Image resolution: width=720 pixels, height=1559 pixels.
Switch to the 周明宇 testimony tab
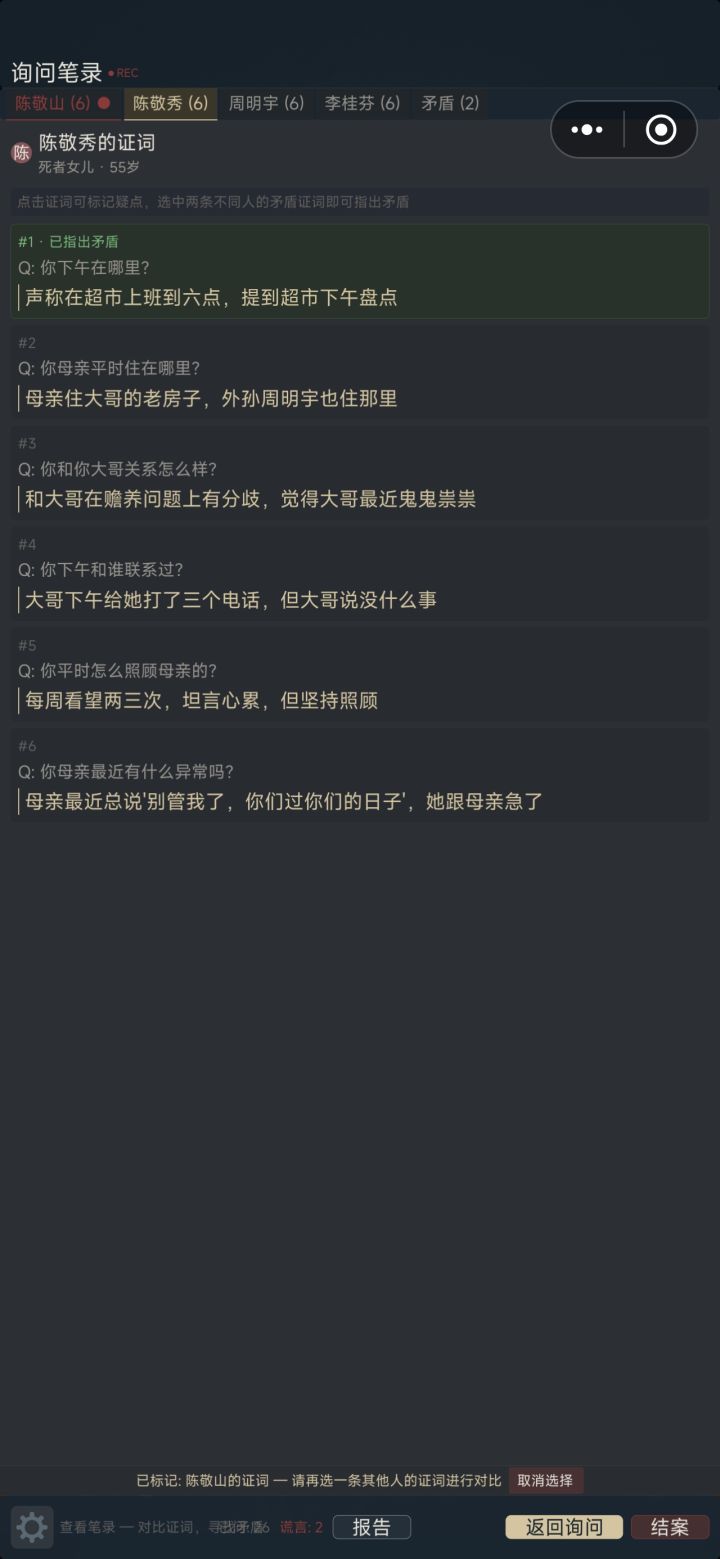(265, 103)
